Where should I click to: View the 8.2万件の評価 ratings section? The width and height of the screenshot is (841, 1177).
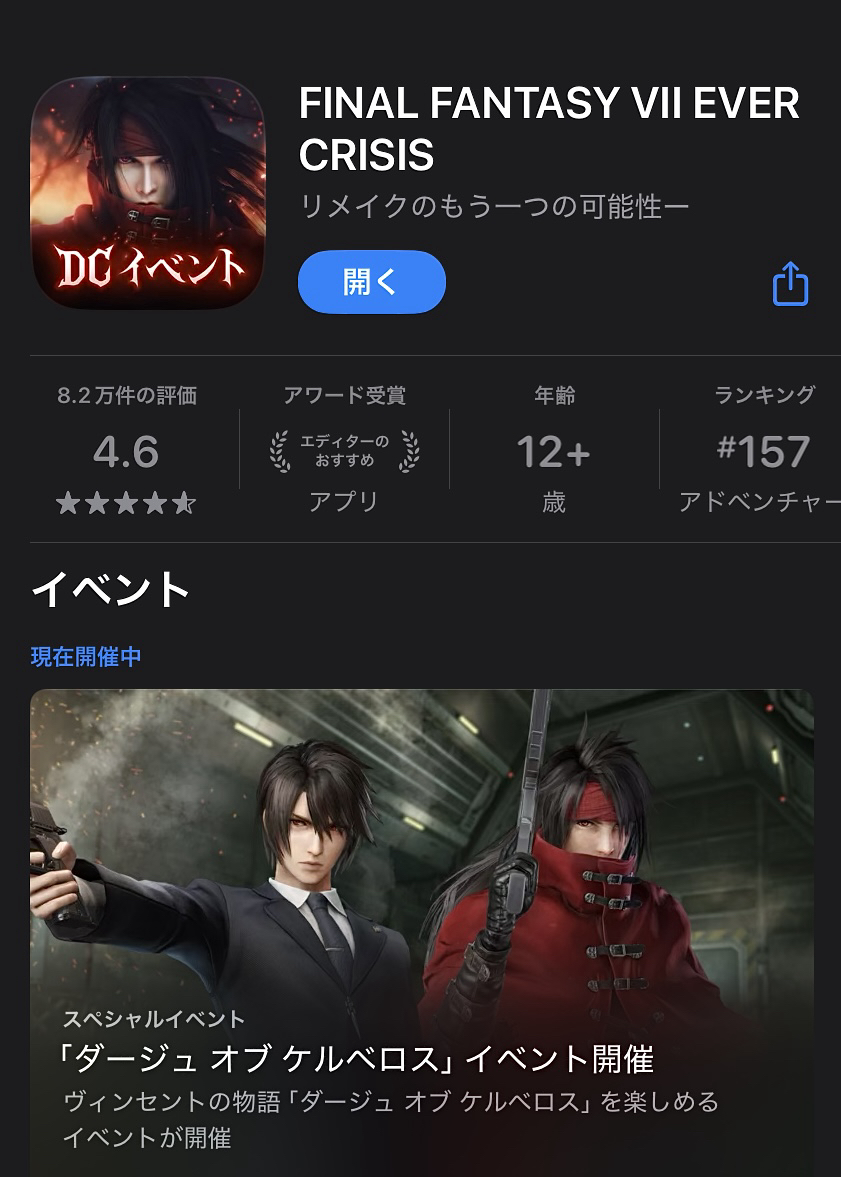point(127,450)
